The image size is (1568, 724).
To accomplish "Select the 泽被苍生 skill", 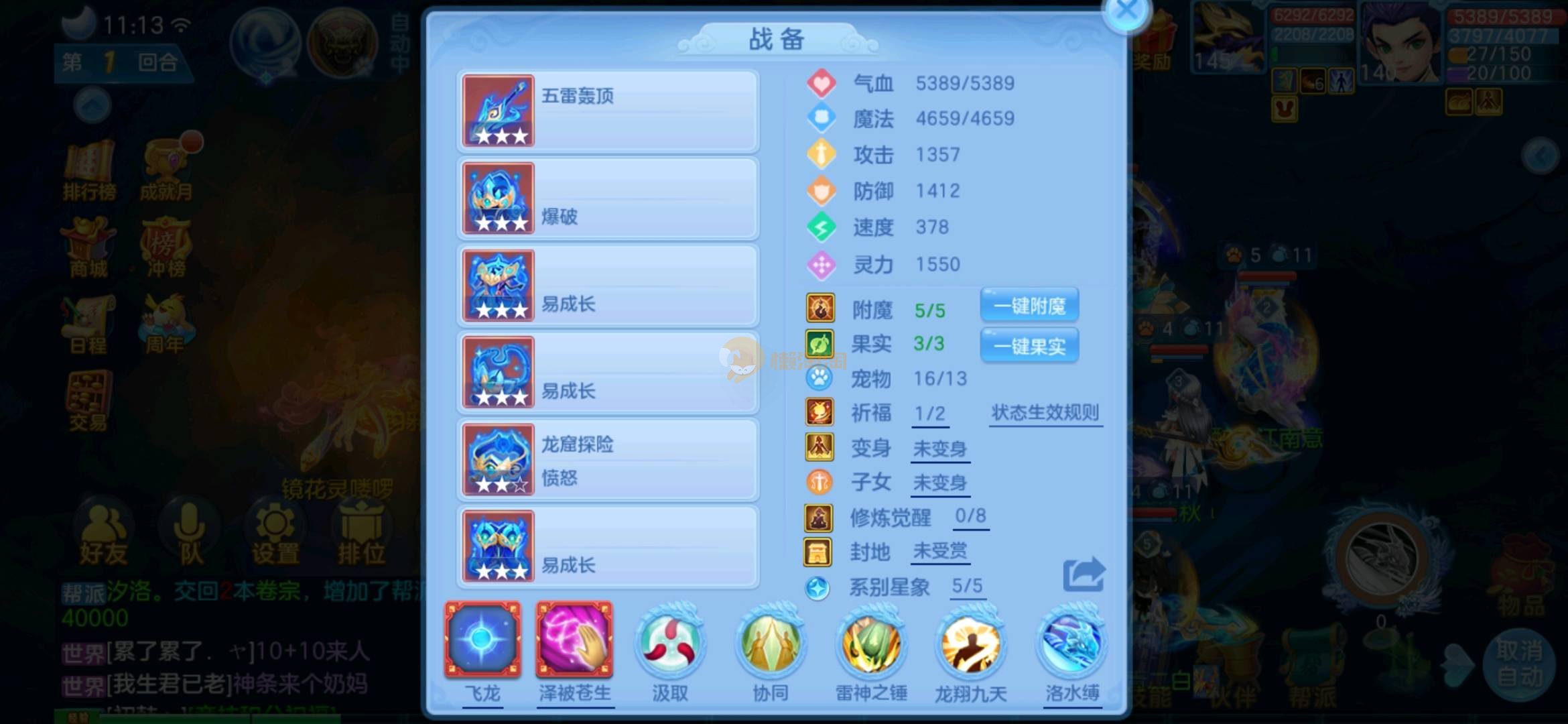I will [x=574, y=640].
